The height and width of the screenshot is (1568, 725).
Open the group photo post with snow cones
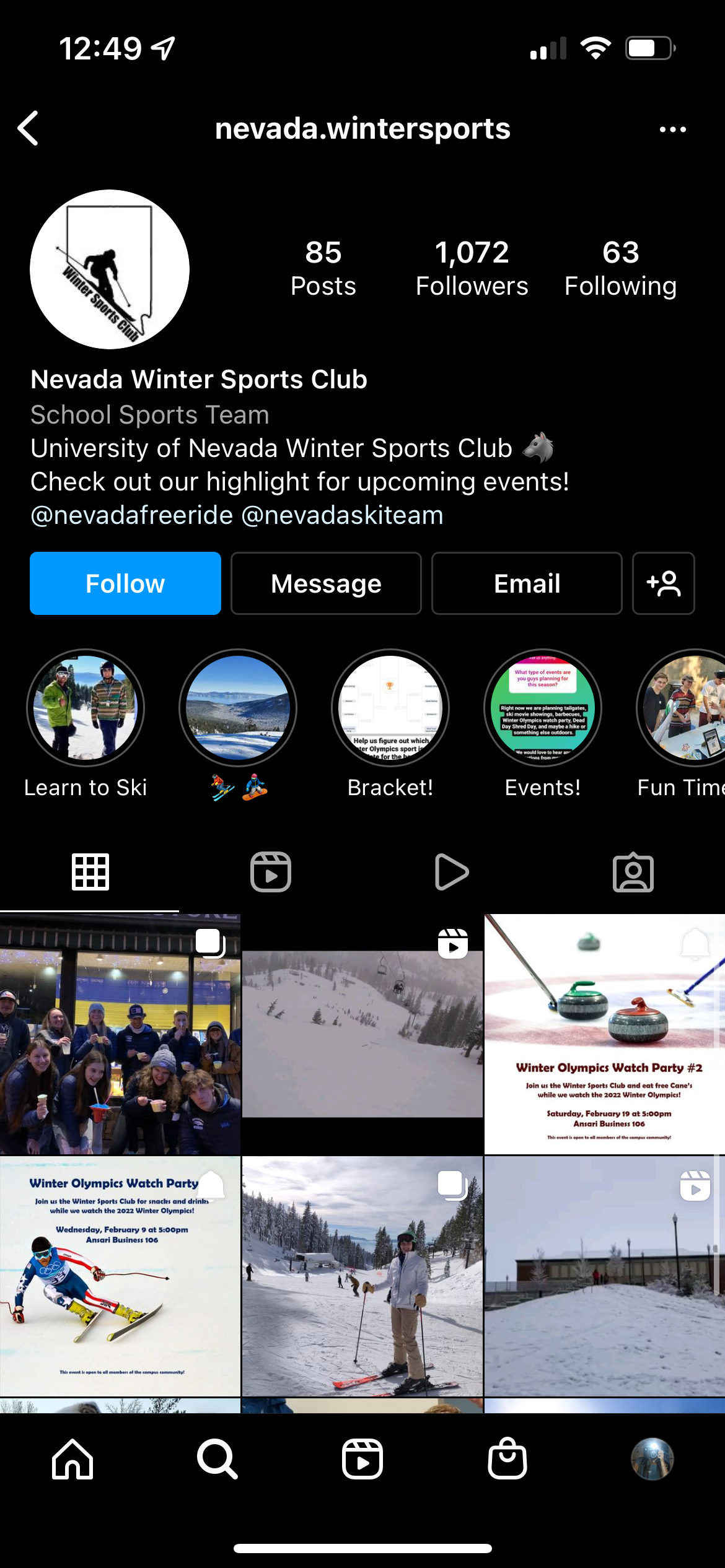120,1034
